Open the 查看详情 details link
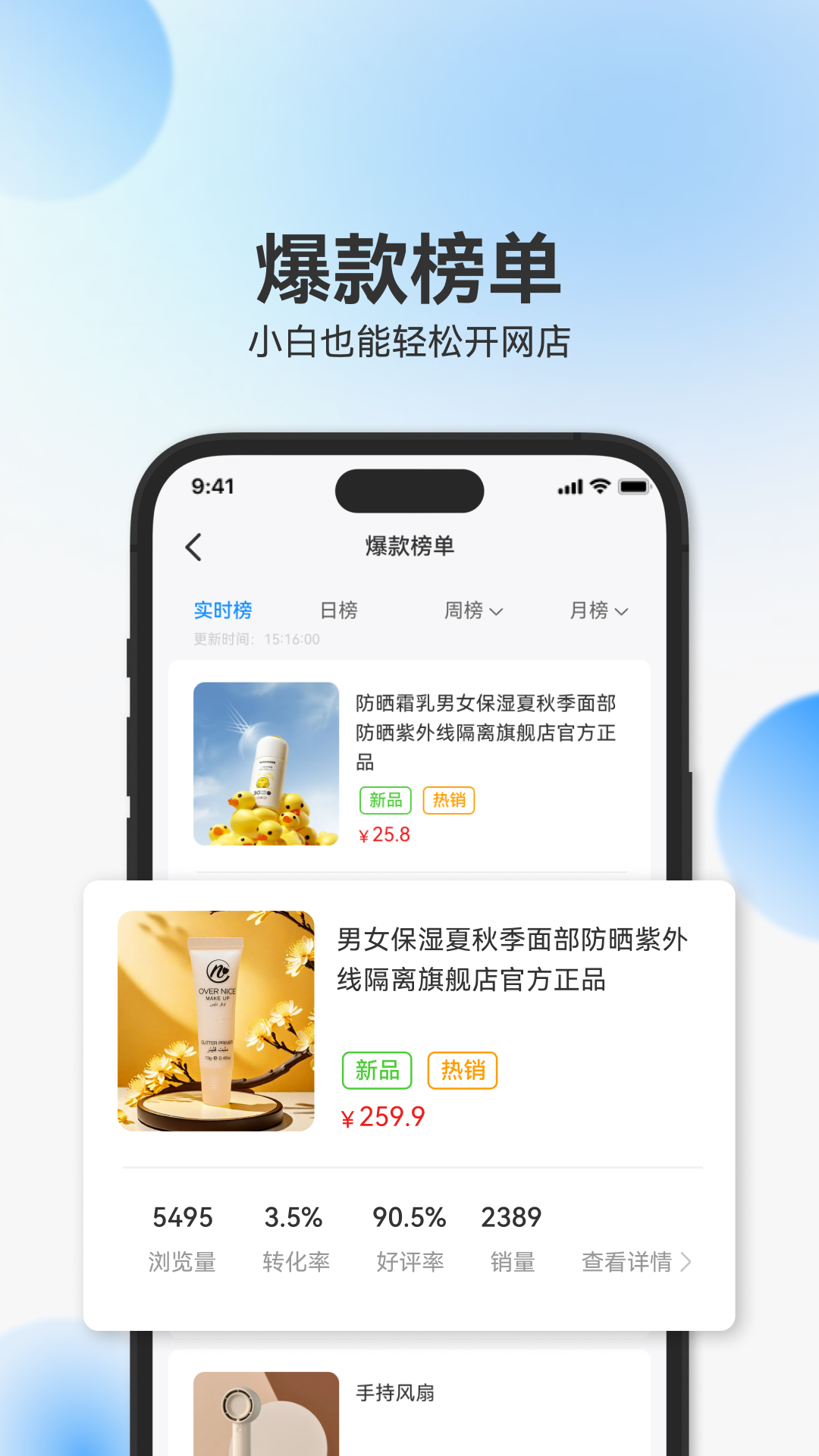The image size is (819, 1456). click(x=626, y=1260)
